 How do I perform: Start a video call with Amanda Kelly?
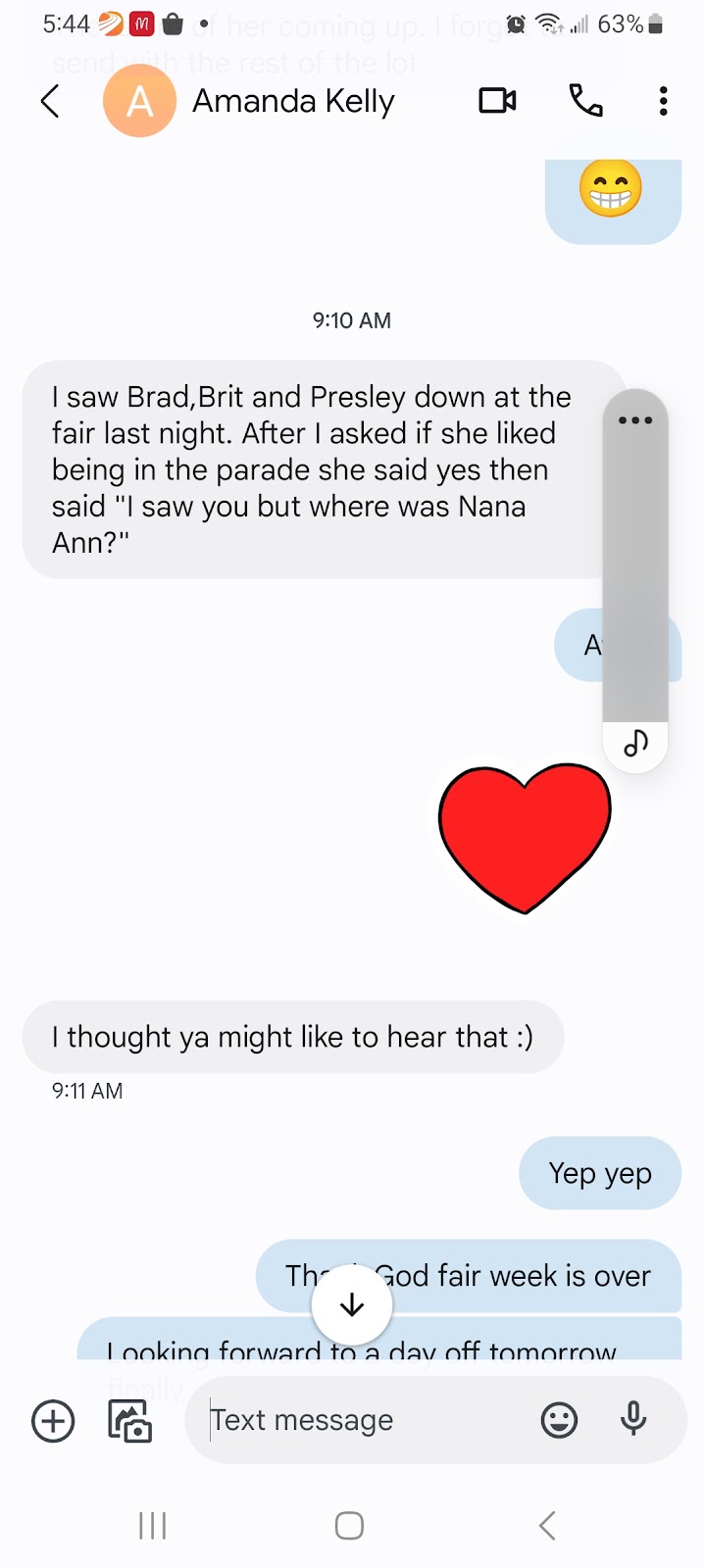point(497,101)
